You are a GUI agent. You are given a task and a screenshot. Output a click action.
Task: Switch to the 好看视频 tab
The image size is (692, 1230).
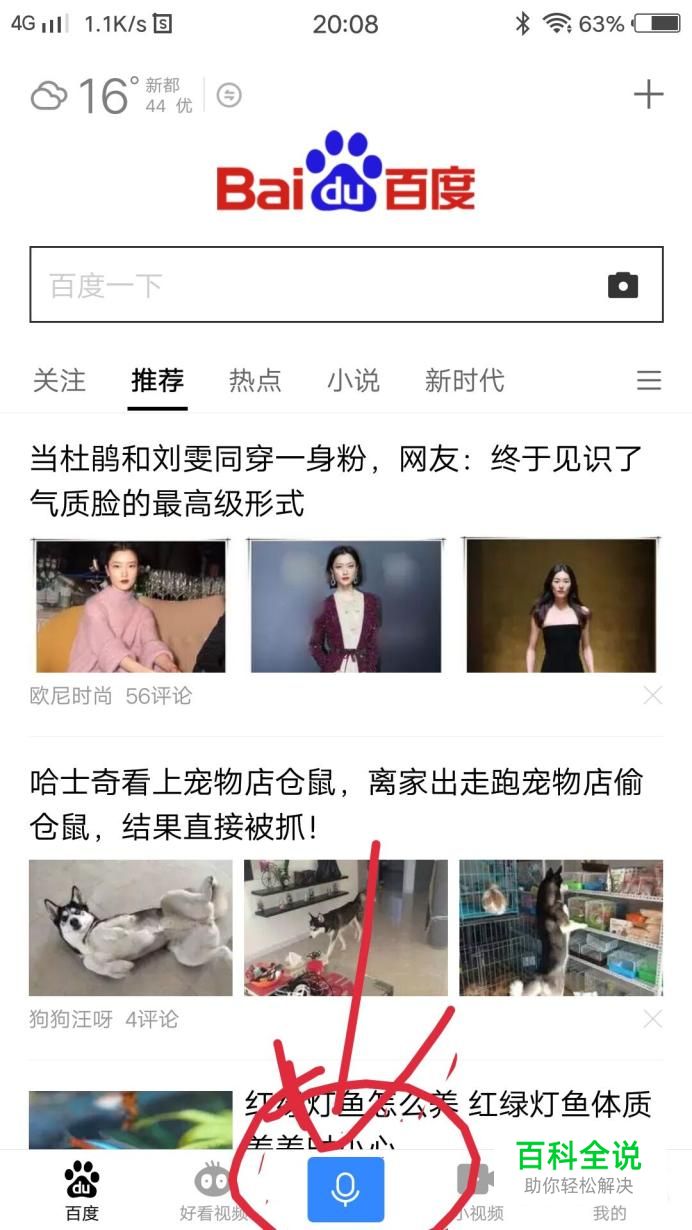213,1191
